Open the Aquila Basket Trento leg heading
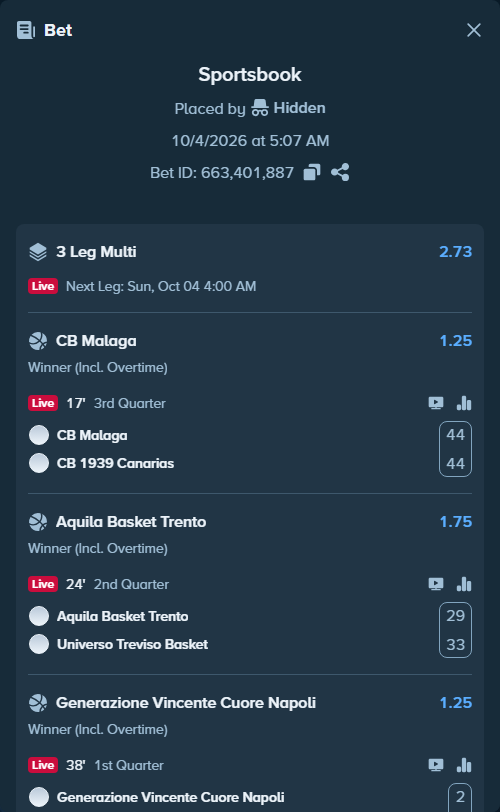 point(131,521)
